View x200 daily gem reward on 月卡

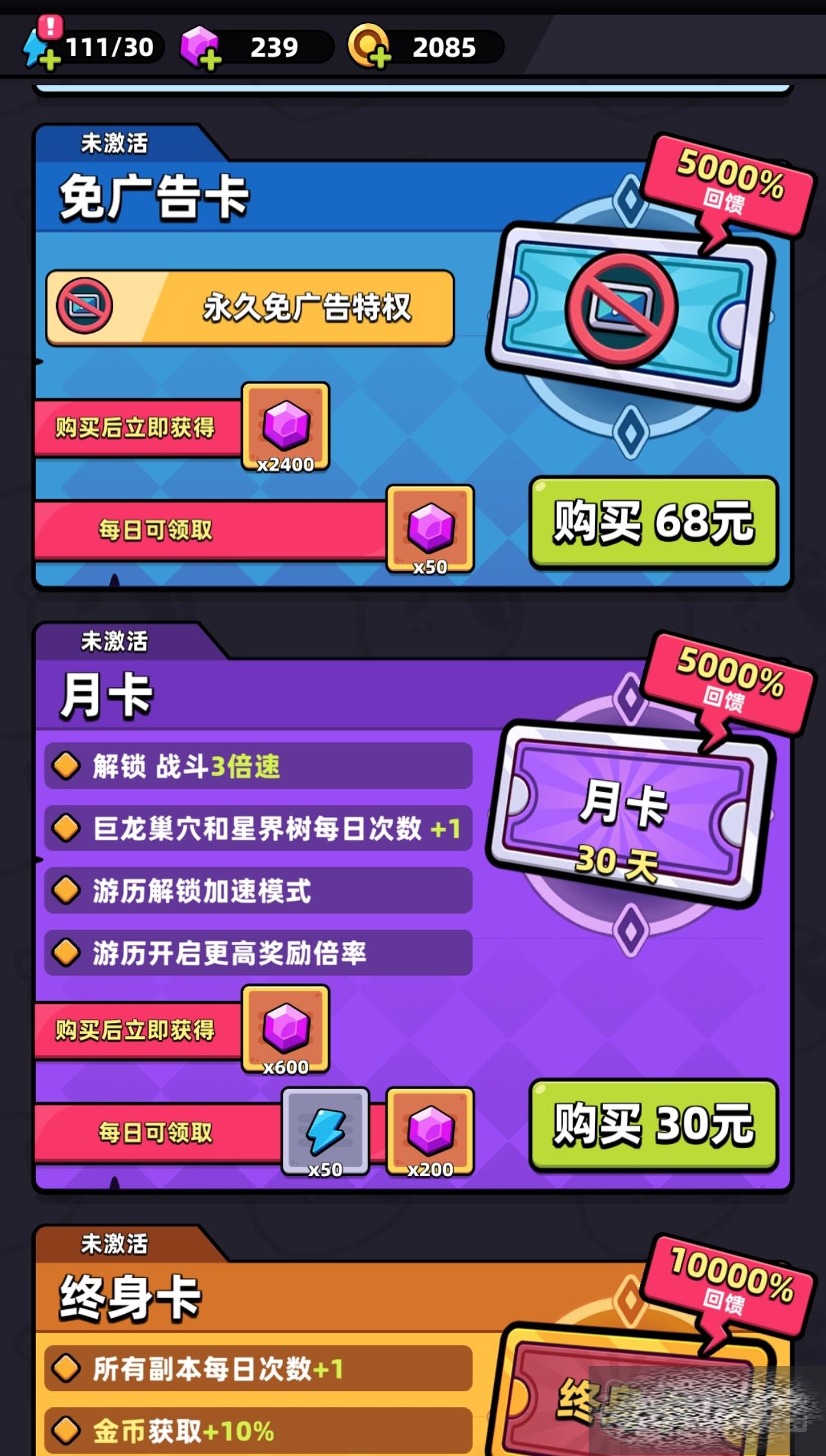pyautogui.click(x=430, y=1132)
